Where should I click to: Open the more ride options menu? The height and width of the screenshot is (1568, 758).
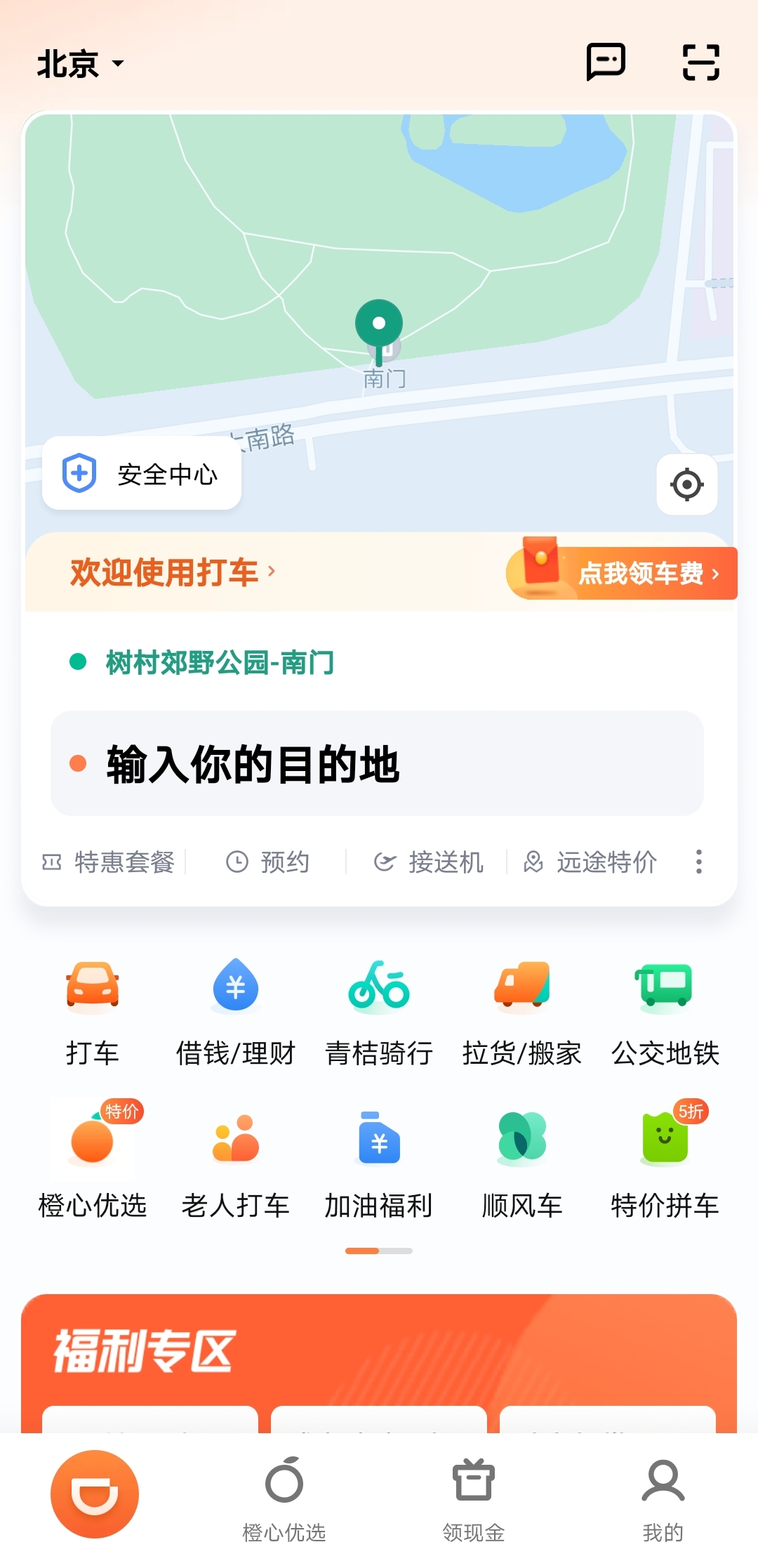click(698, 862)
